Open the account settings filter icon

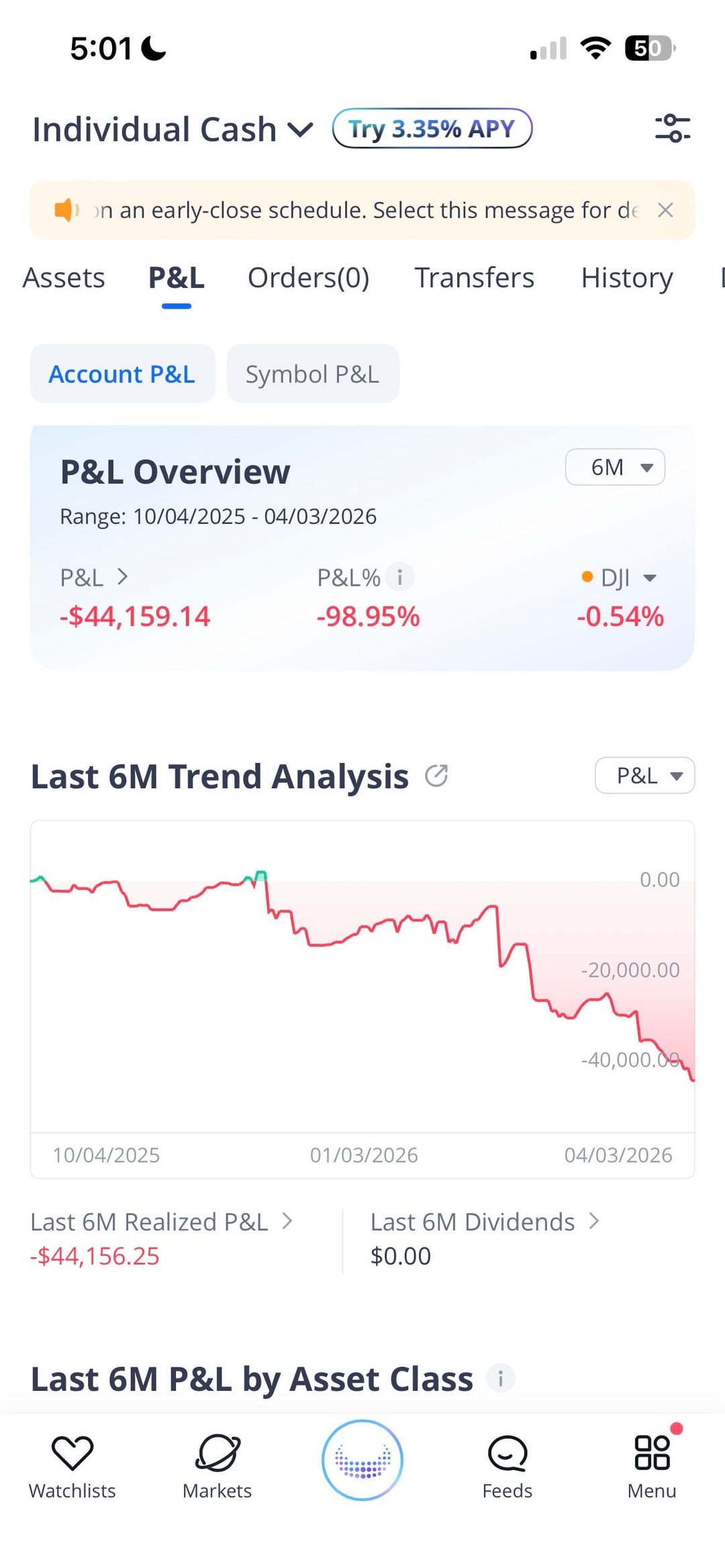[672, 128]
